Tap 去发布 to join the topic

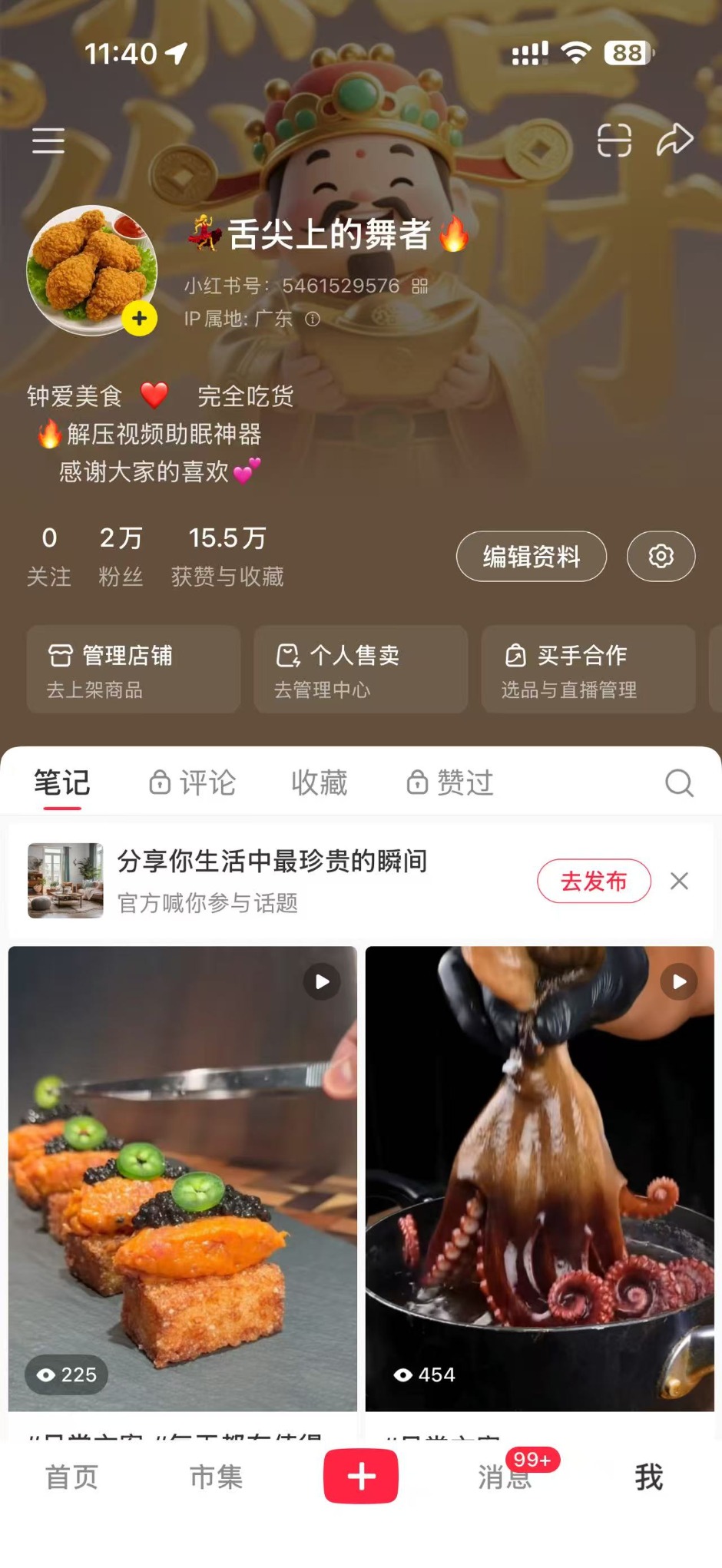click(594, 881)
